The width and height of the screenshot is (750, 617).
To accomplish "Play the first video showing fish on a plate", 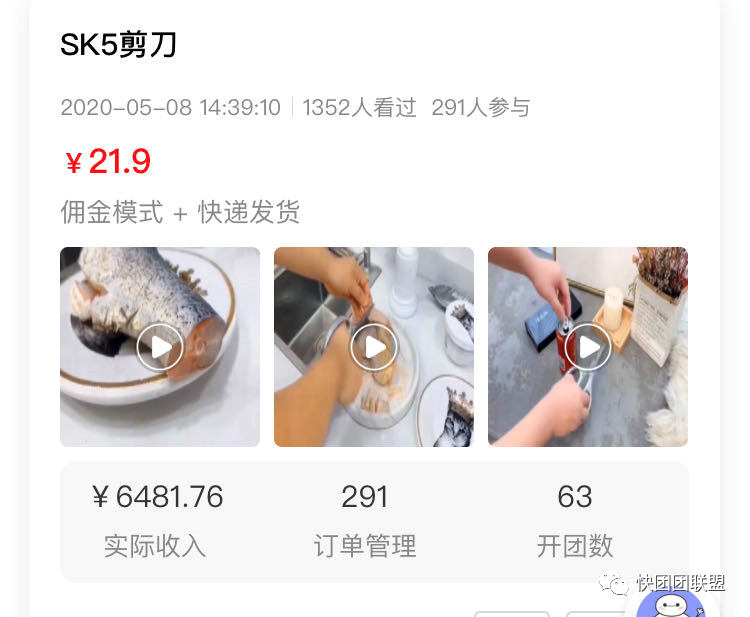I will pos(160,347).
